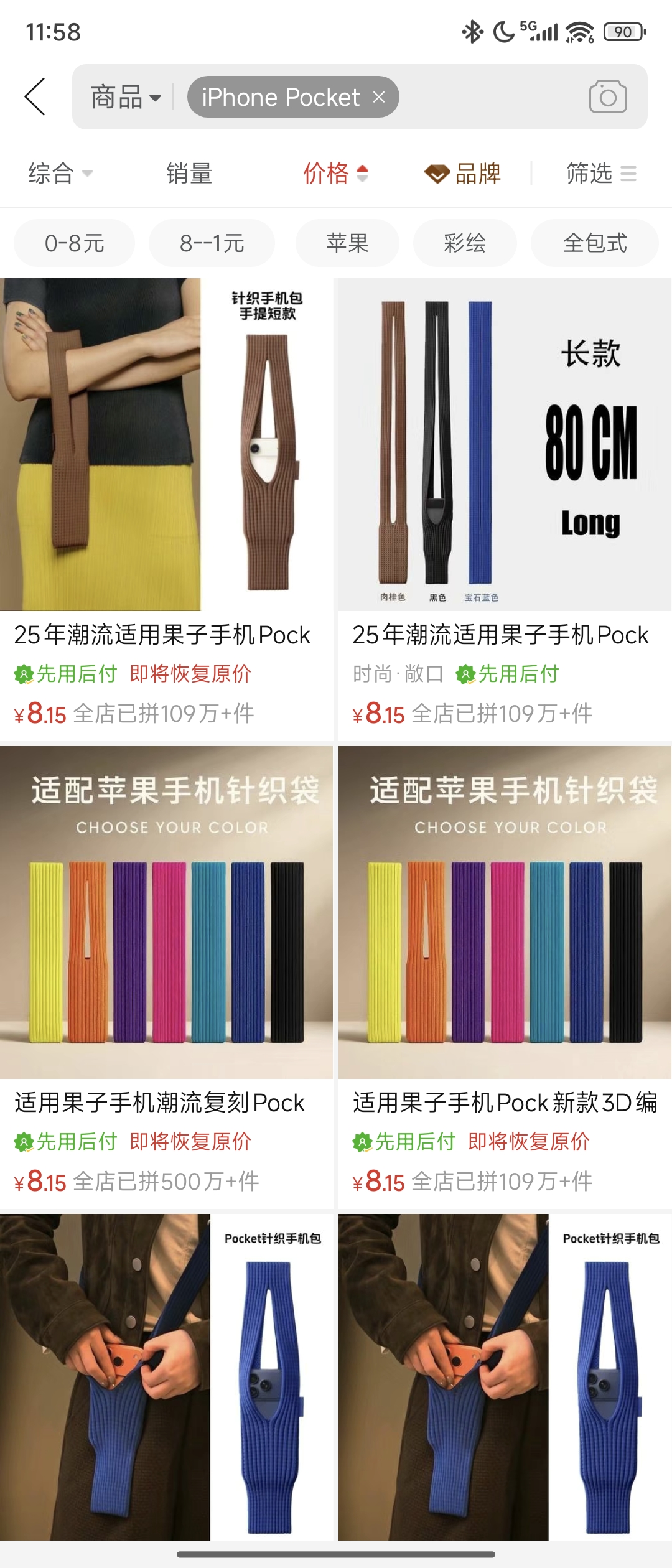
Task: Select the 8--1元 price chip
Action: (x=212, y=243)
